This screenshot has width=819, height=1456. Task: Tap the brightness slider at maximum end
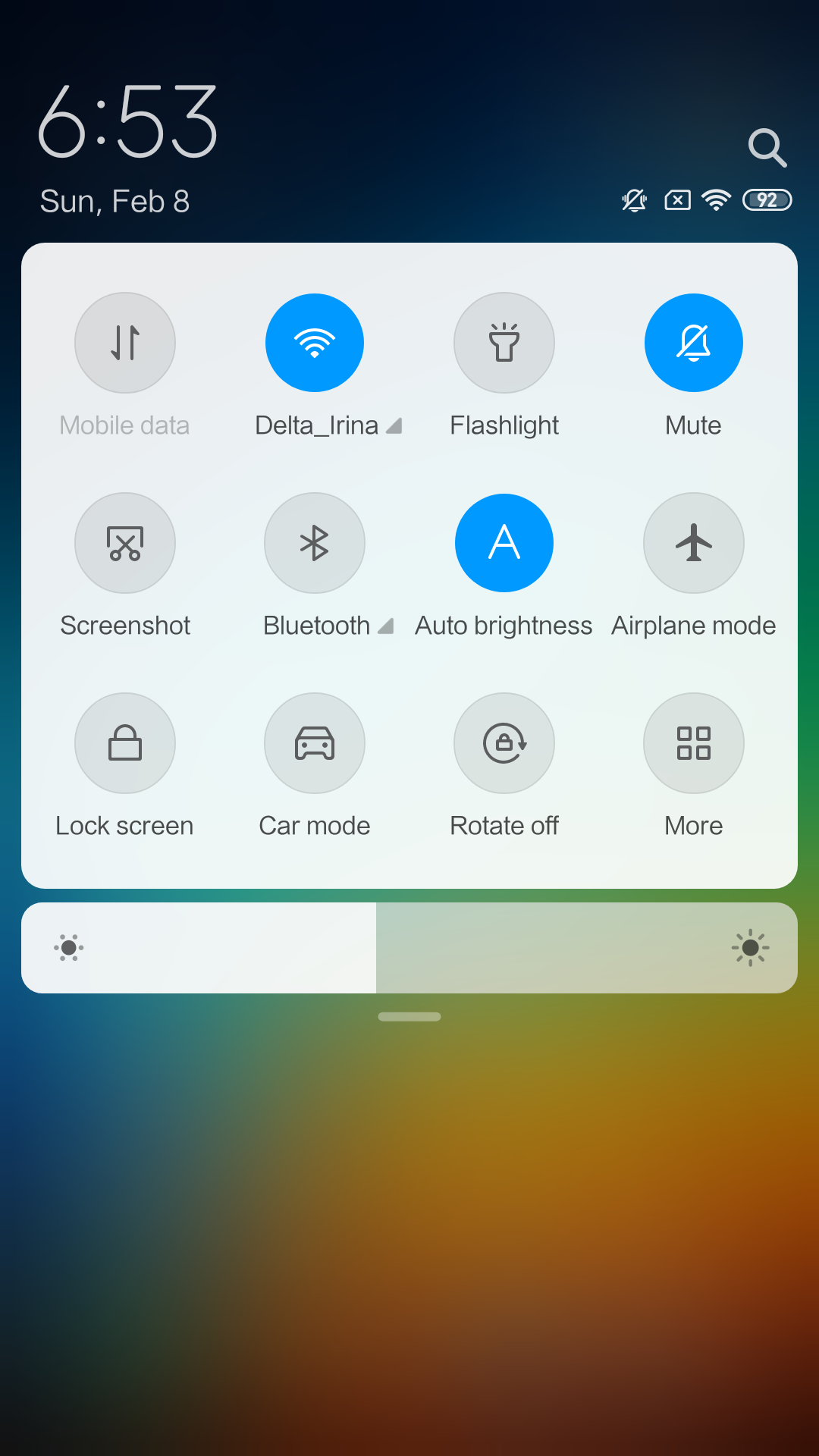[x=781, y=948]
